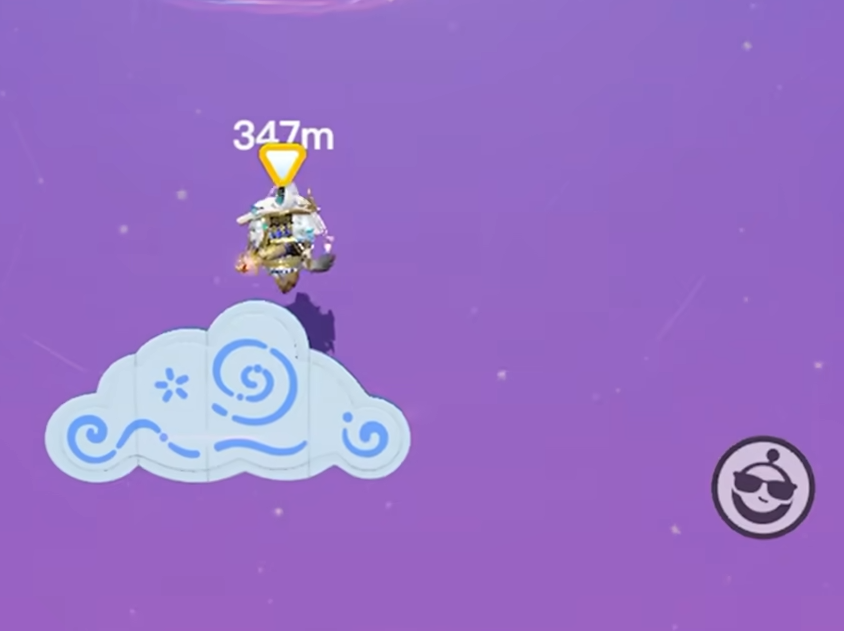Tap the sunglasses character round button
Viewport: 844px width, 631px height.
click(x=763, y=487)
